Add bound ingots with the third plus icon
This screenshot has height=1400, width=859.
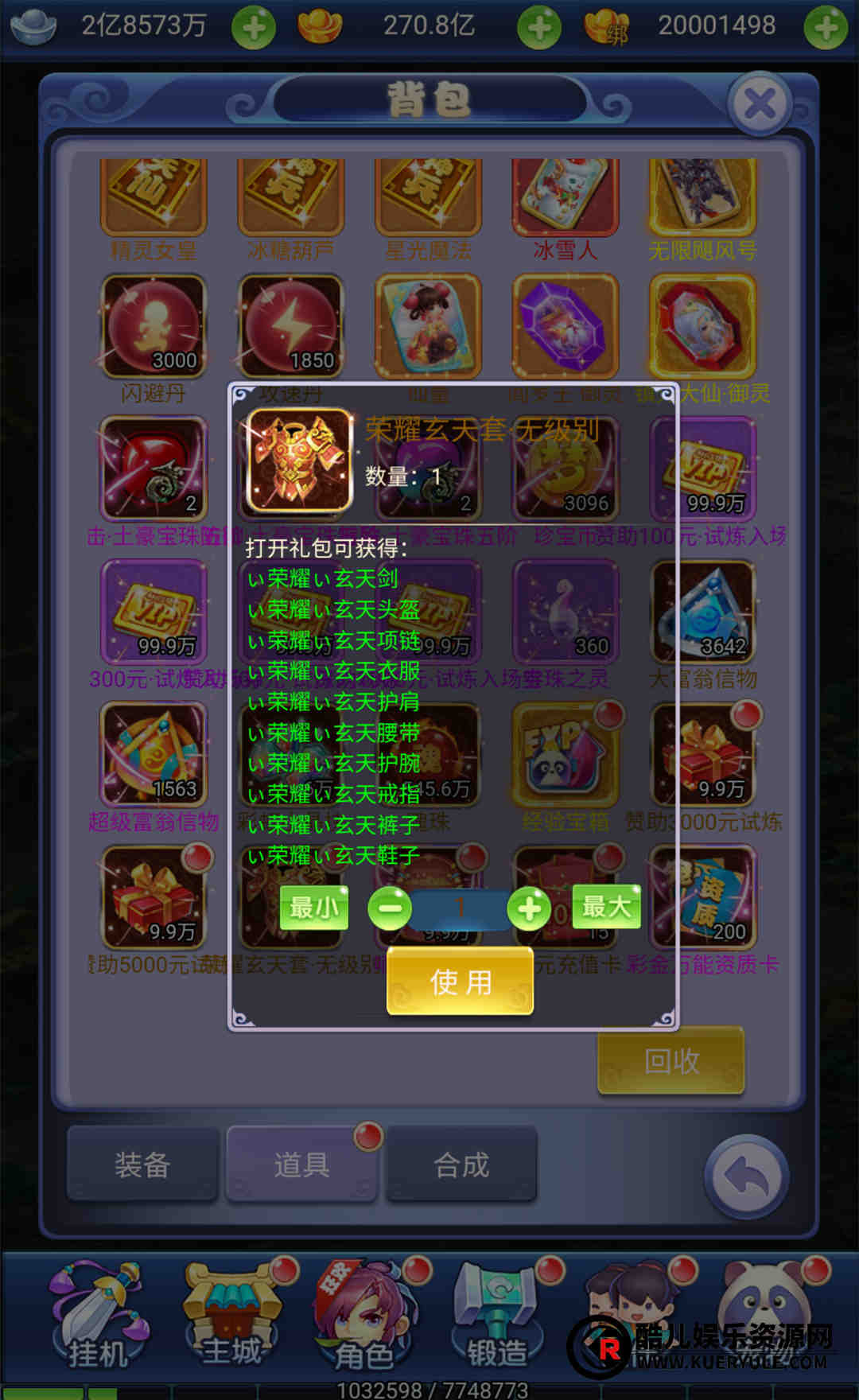826,28
